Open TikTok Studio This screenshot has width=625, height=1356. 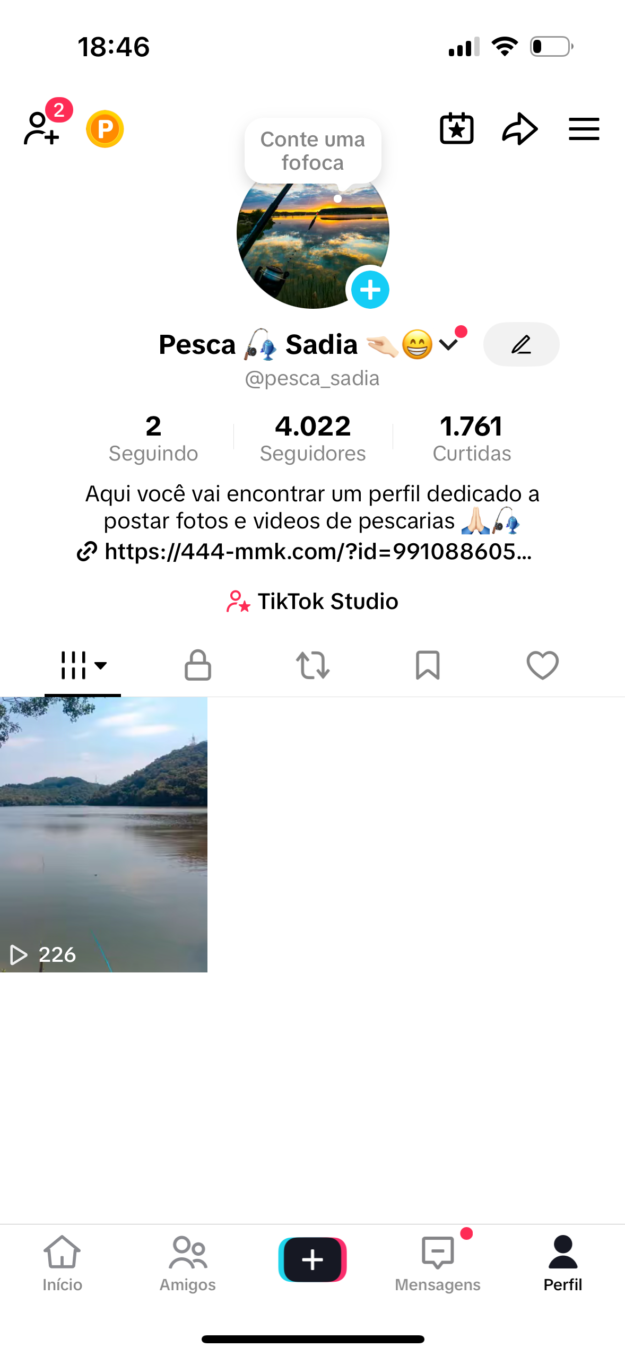click(x=313, y=601)
